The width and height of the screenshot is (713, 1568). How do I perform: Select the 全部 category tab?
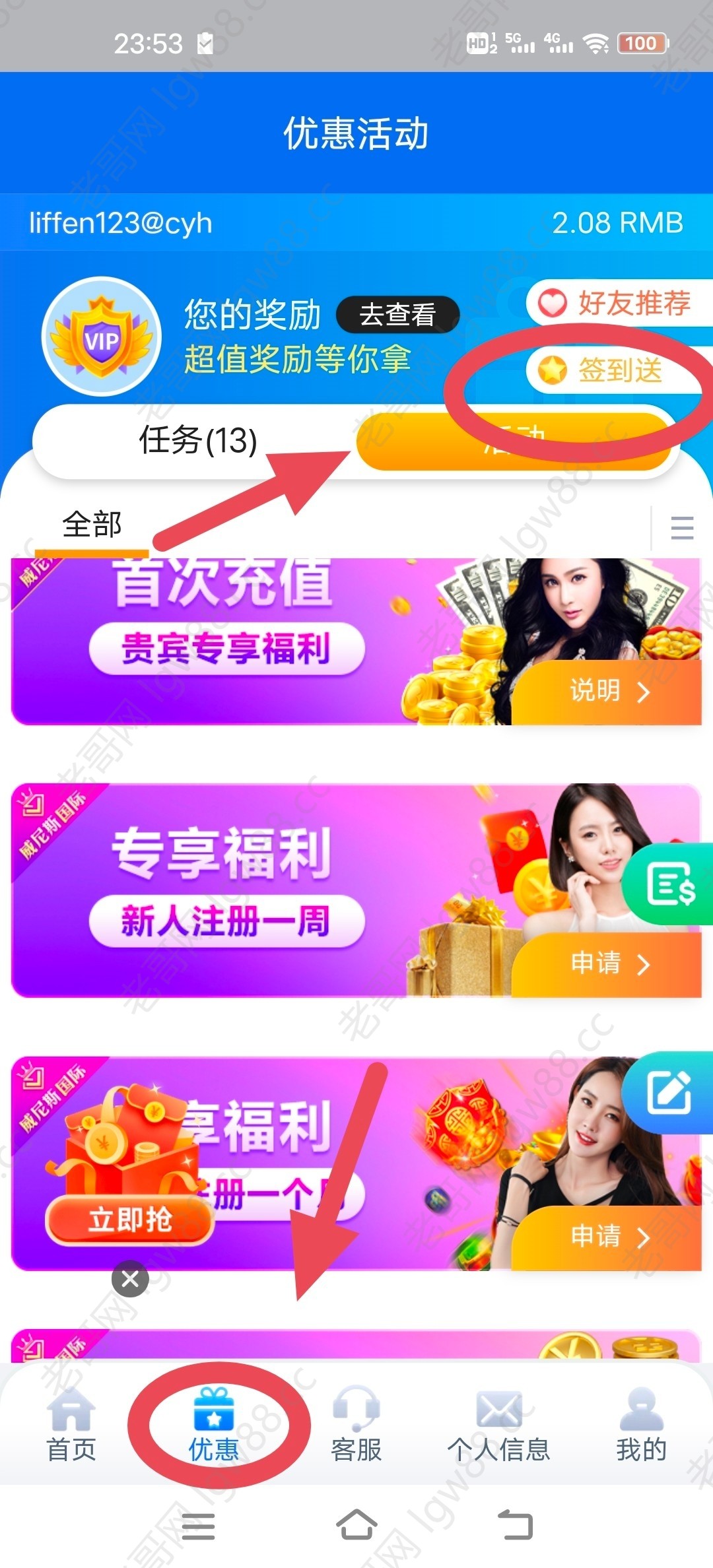[x=92, y=525]
